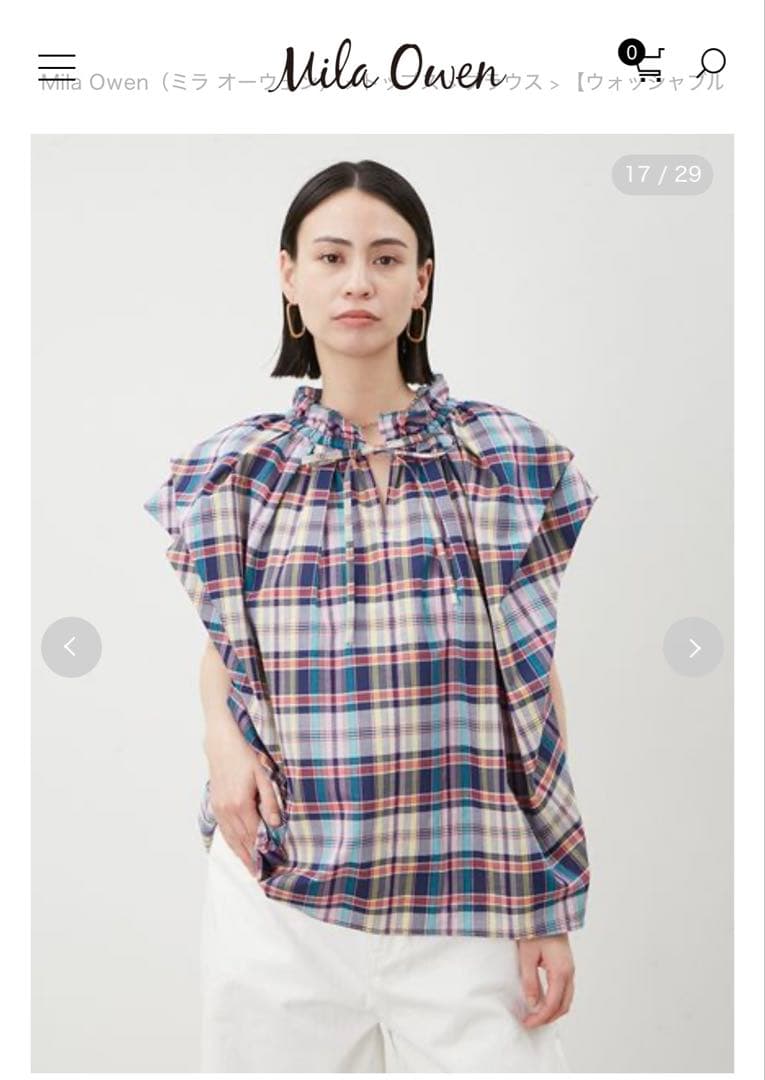
Task: Open the search icon
Action: (x=711, y=63)
